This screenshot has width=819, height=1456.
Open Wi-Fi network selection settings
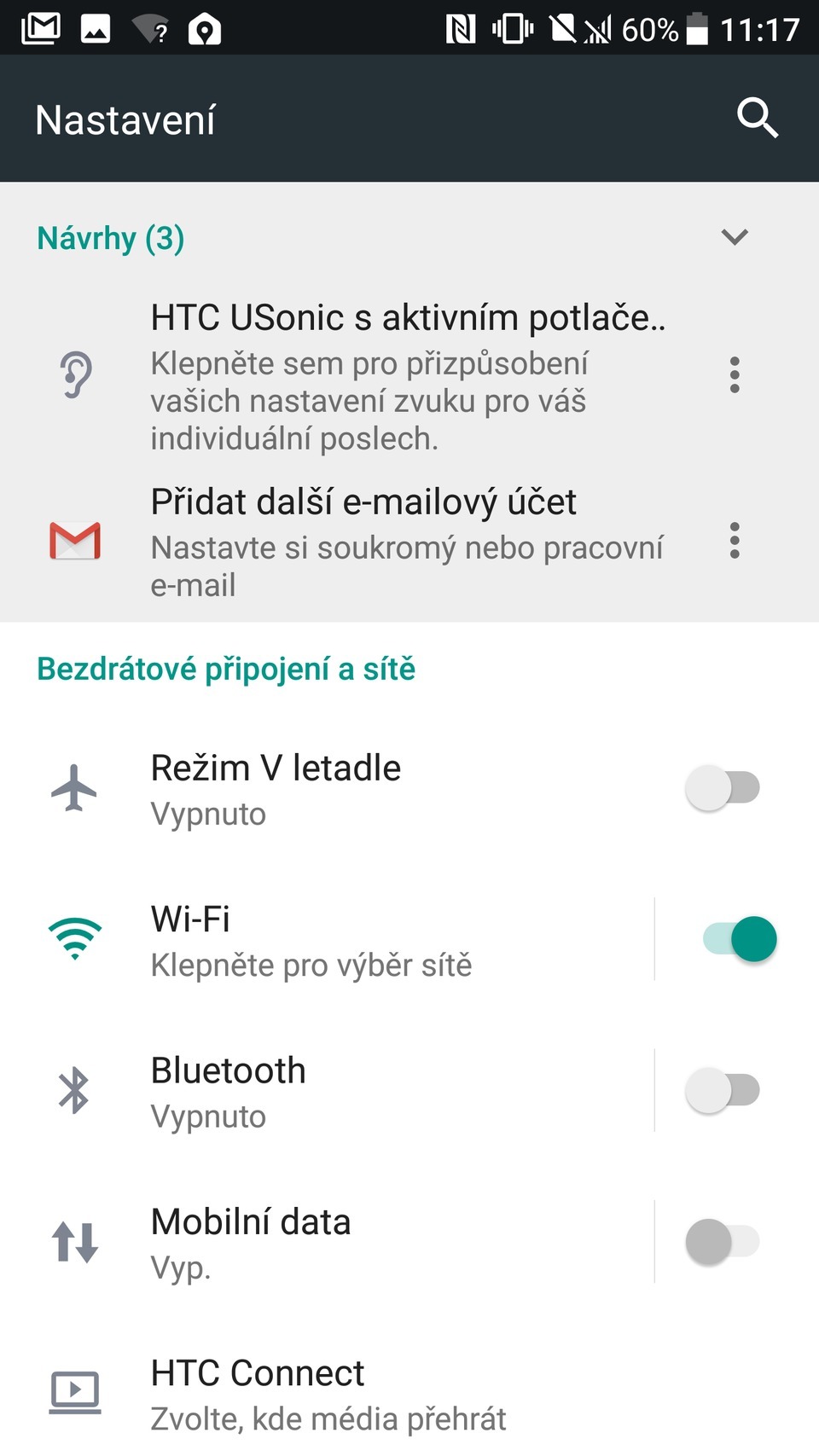coord(341,938)
